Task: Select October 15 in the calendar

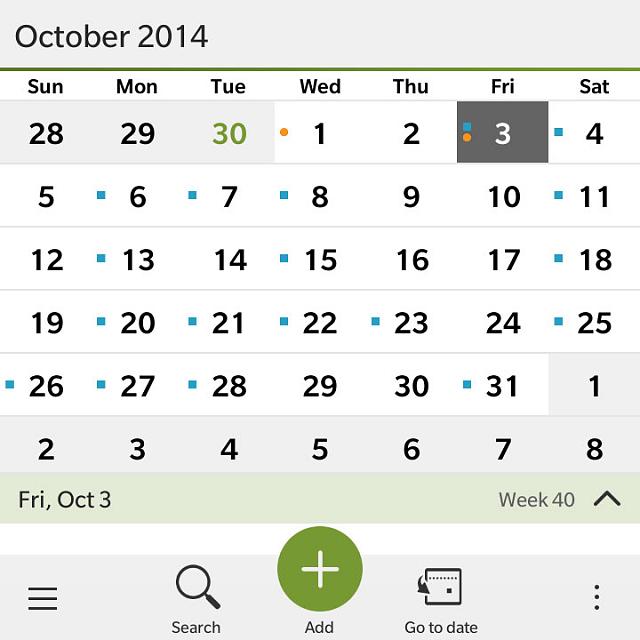Action: coord(320,260)
